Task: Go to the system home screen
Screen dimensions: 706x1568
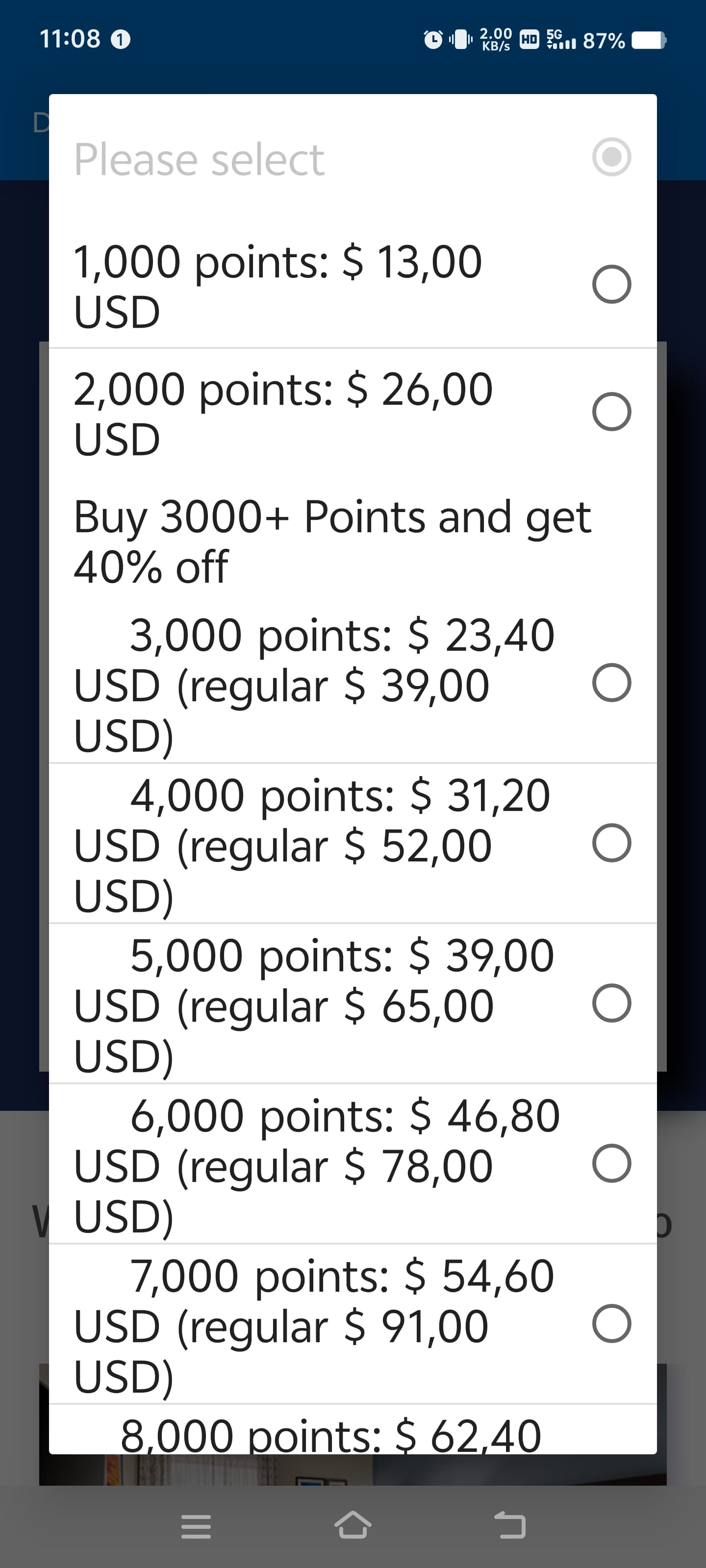Action: point(353,1525)
